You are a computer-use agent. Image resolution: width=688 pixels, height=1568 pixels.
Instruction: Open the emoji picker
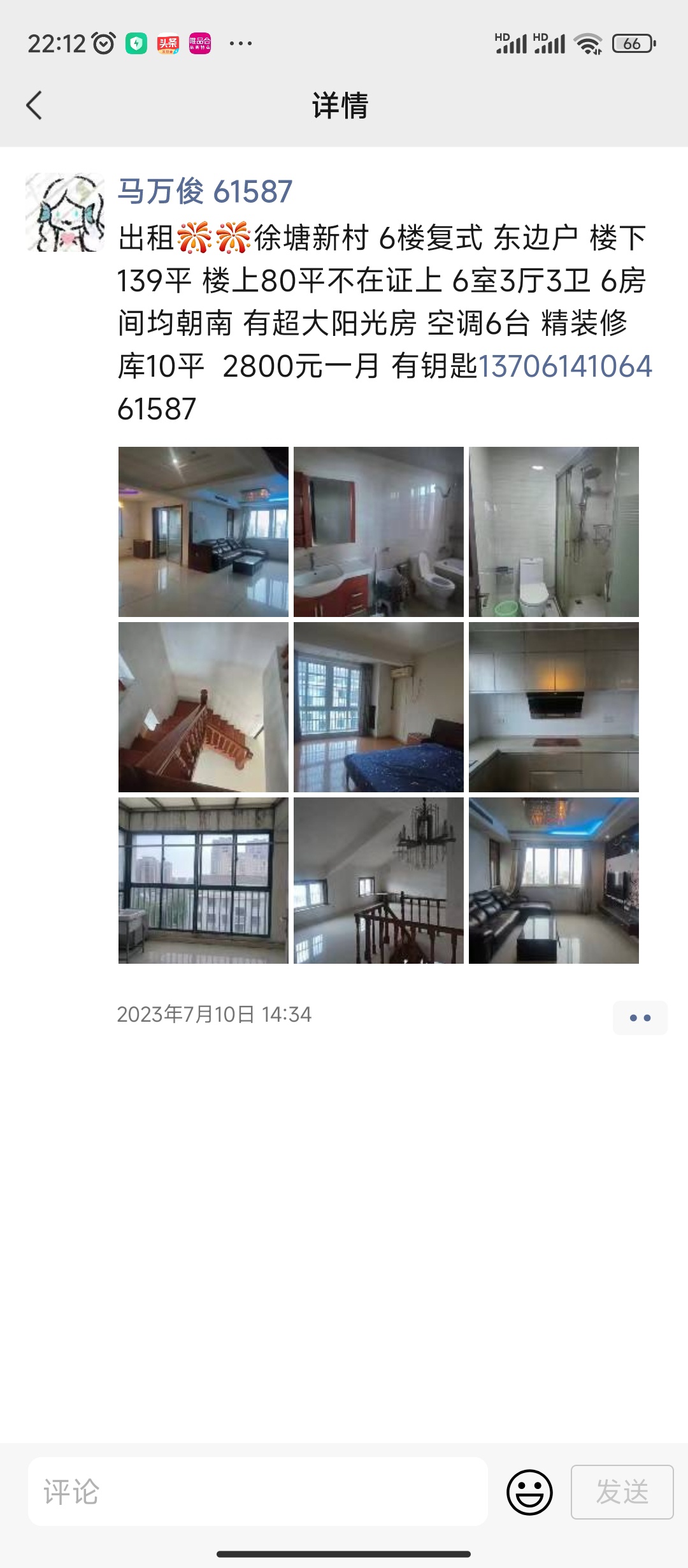pyautogui.click(x=529, y=1492)
